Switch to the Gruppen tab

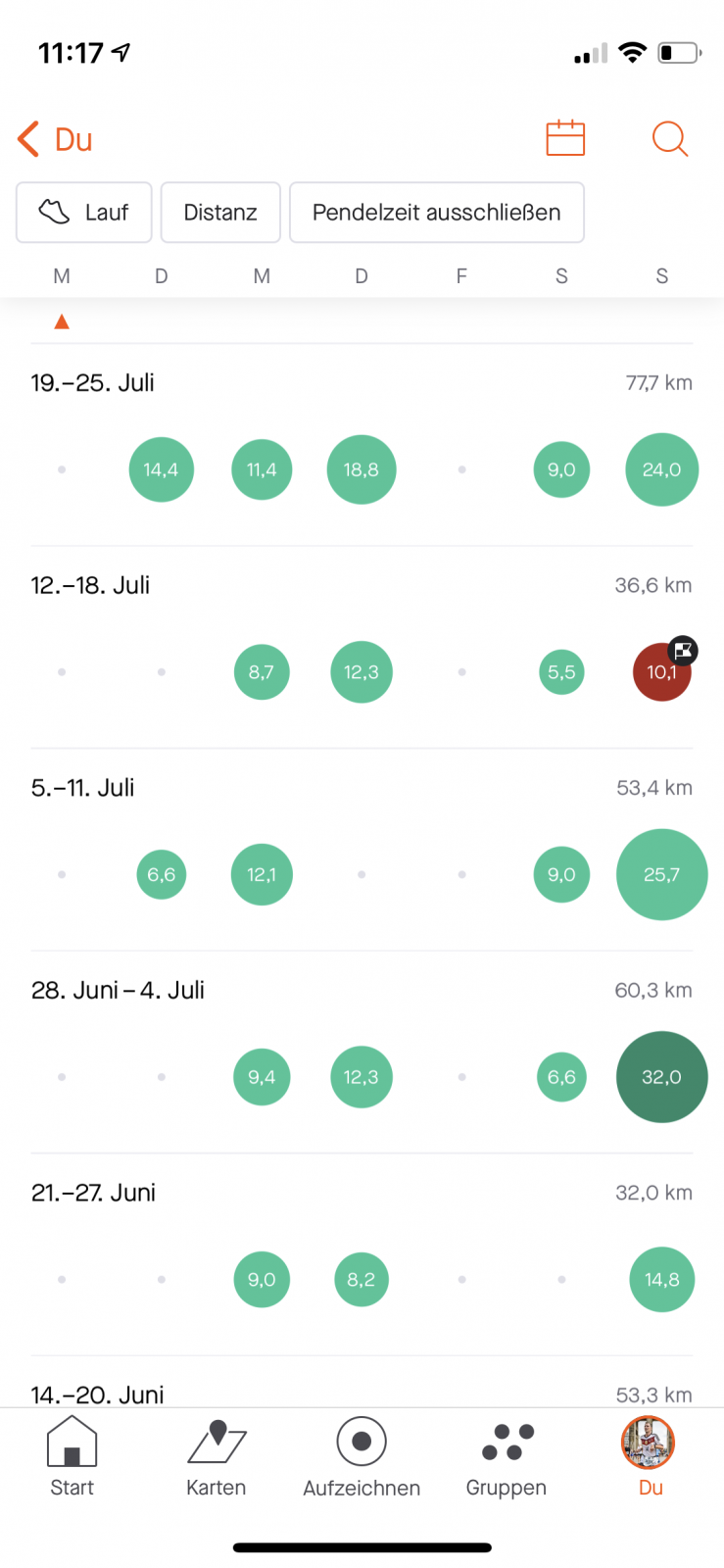[x=506, y=1457]
